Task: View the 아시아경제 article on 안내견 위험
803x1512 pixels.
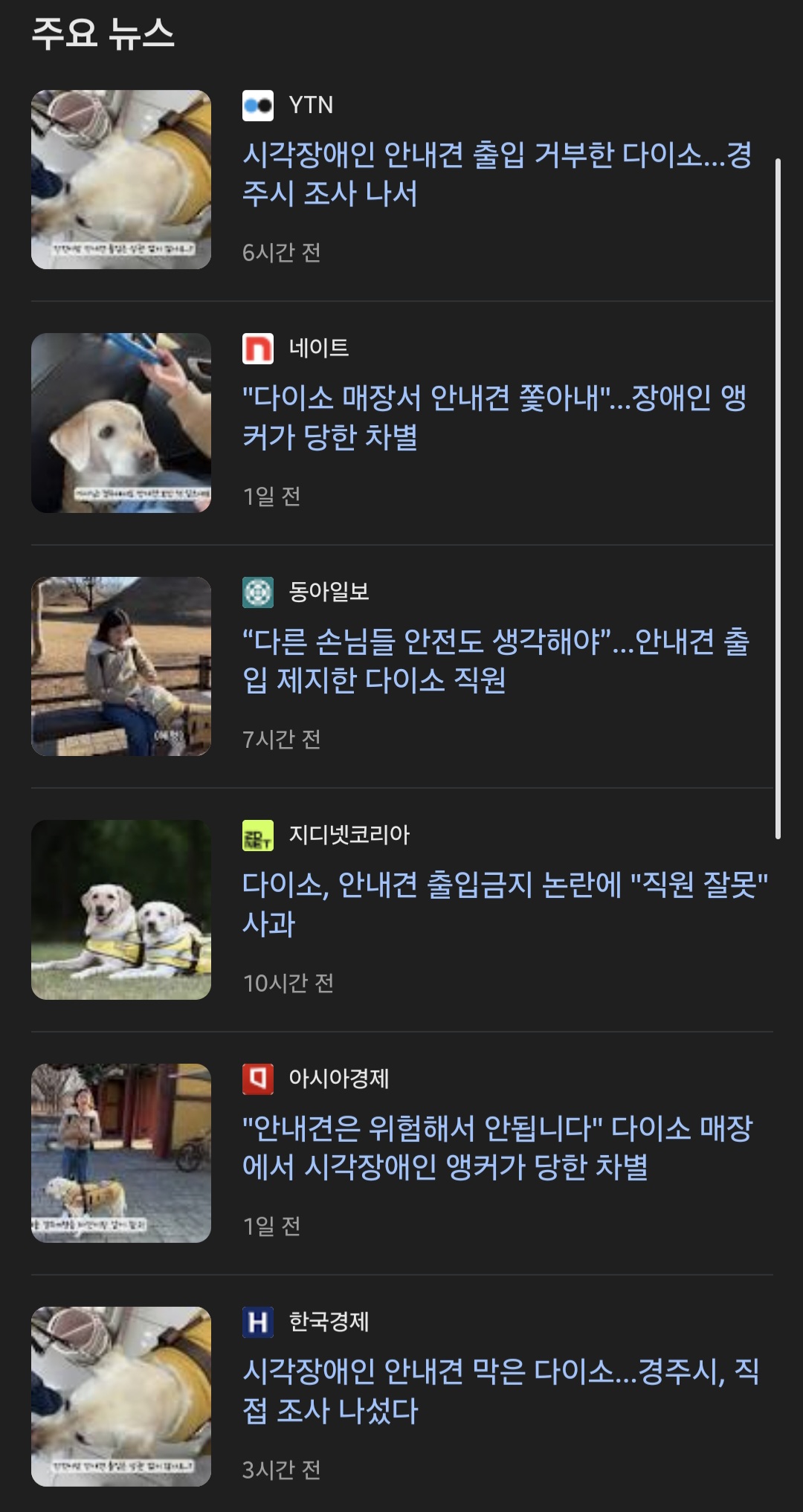Action: [497, 1147]
